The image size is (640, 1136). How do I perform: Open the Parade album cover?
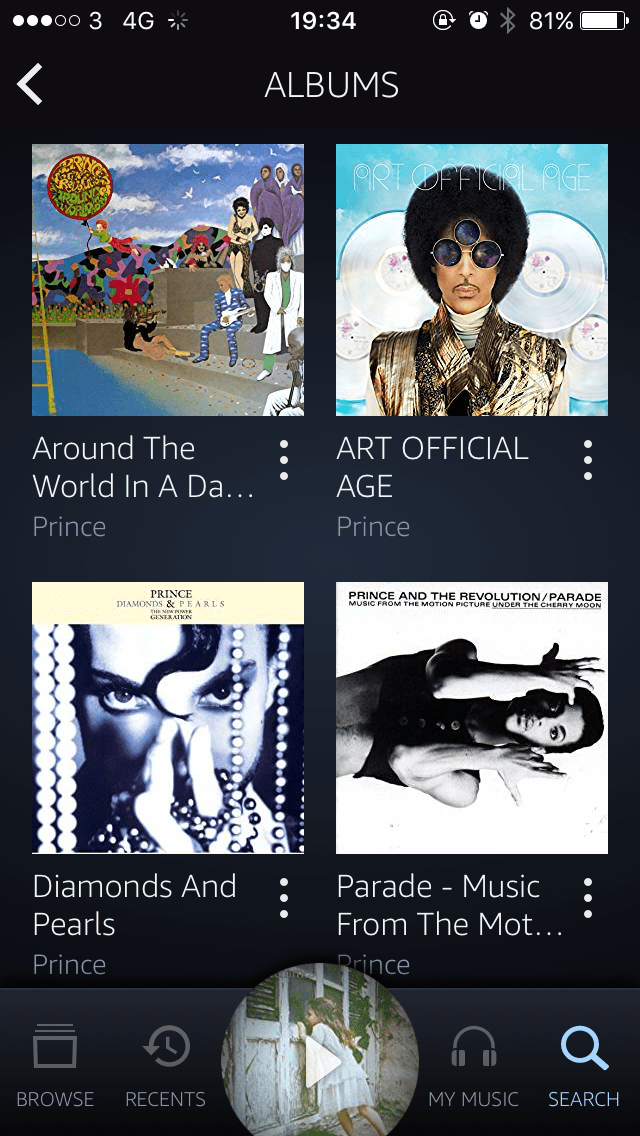[x=472, y=717]
